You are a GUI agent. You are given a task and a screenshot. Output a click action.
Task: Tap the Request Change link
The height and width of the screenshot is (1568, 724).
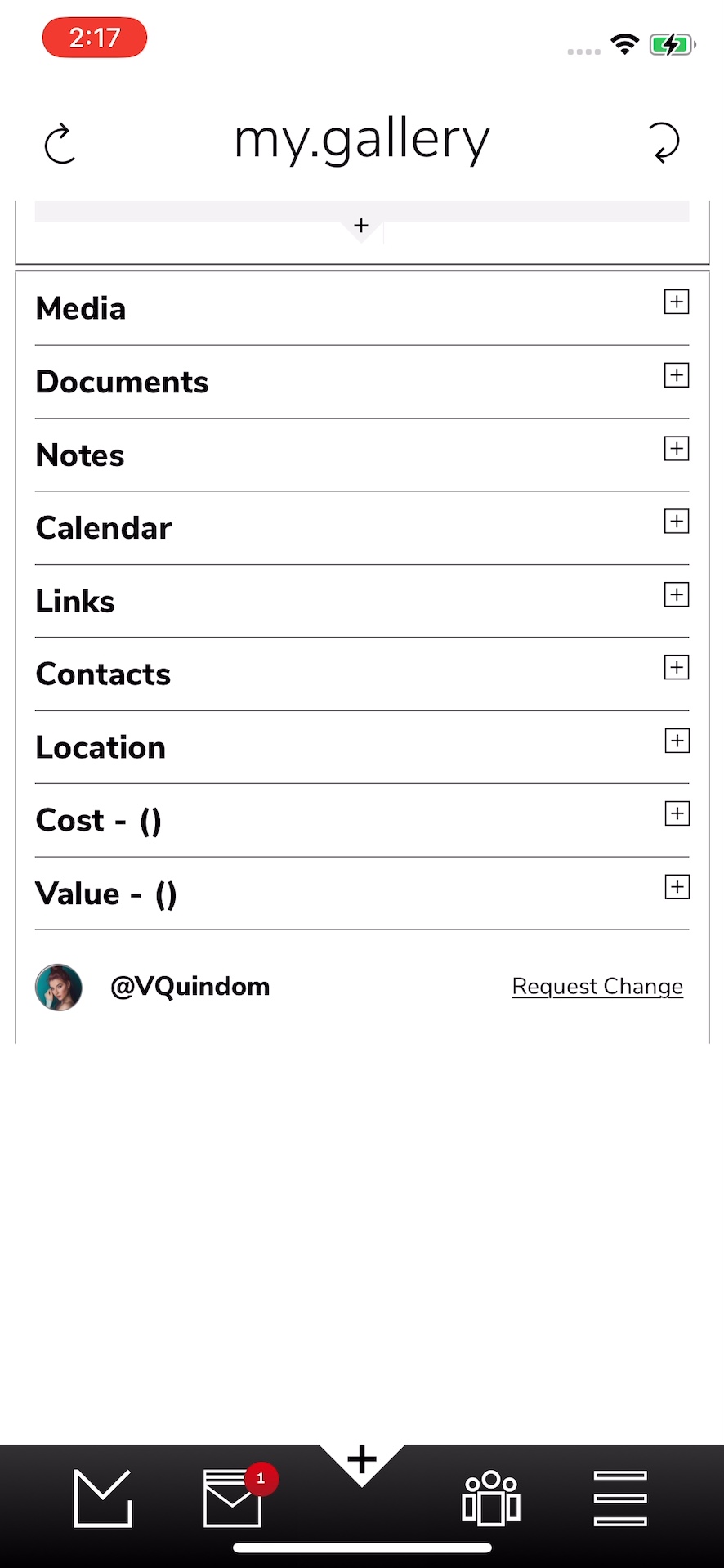[x=597, y=987]
